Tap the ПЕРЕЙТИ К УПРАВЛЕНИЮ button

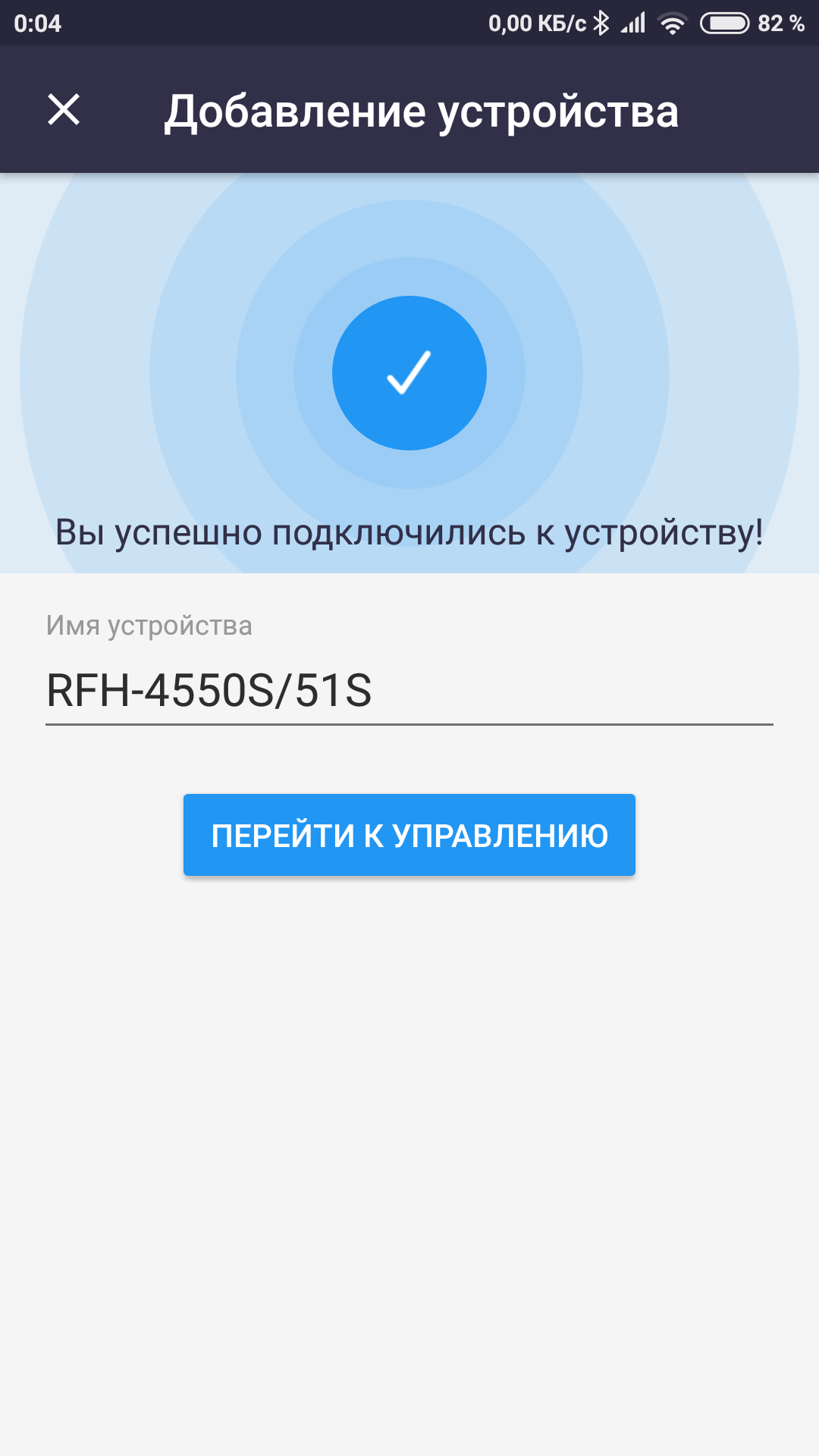point(409,835)
